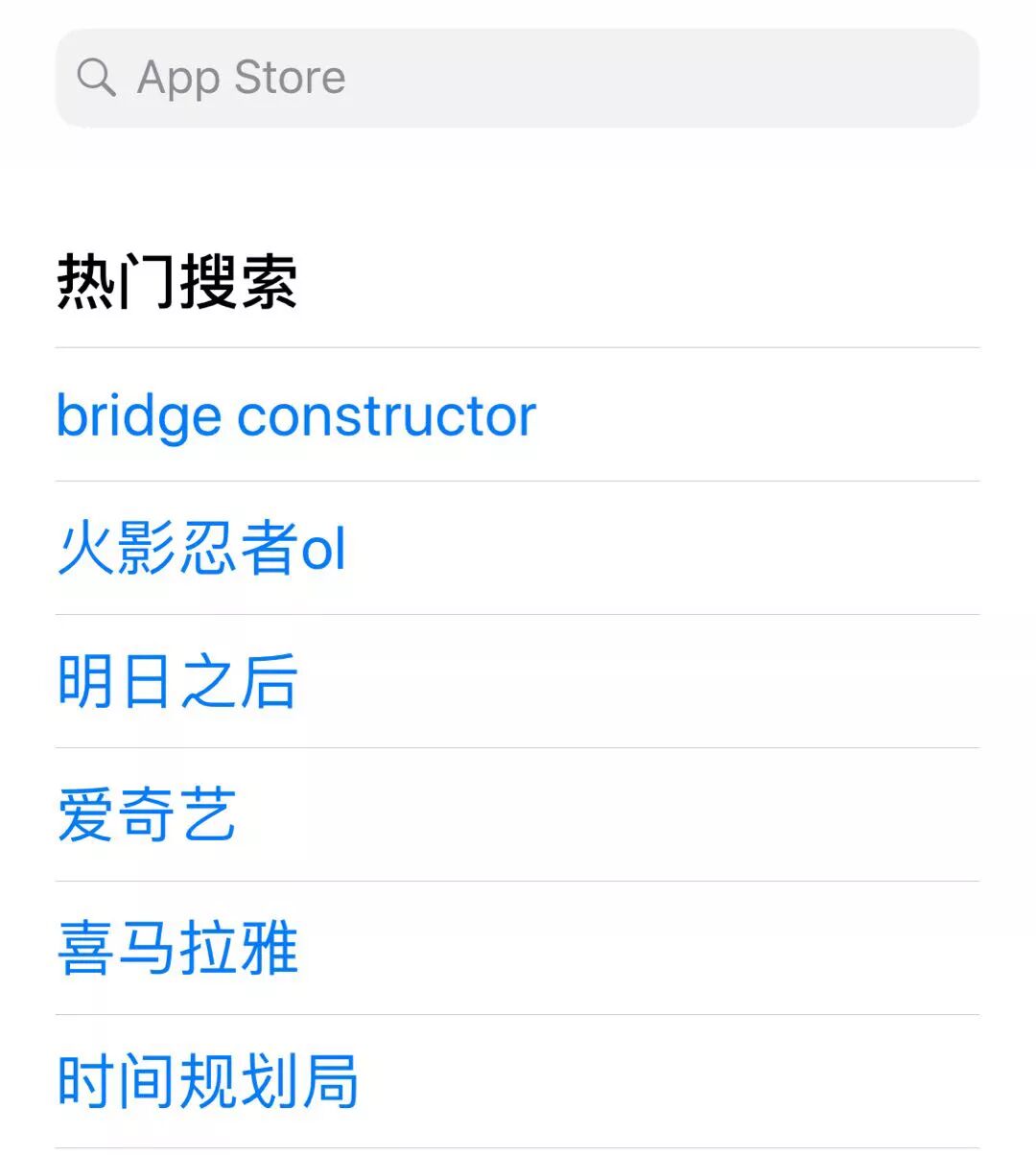Look up 爱奇艺 from trending searches
This screenshot has width=1036, height=1155.
147,815
